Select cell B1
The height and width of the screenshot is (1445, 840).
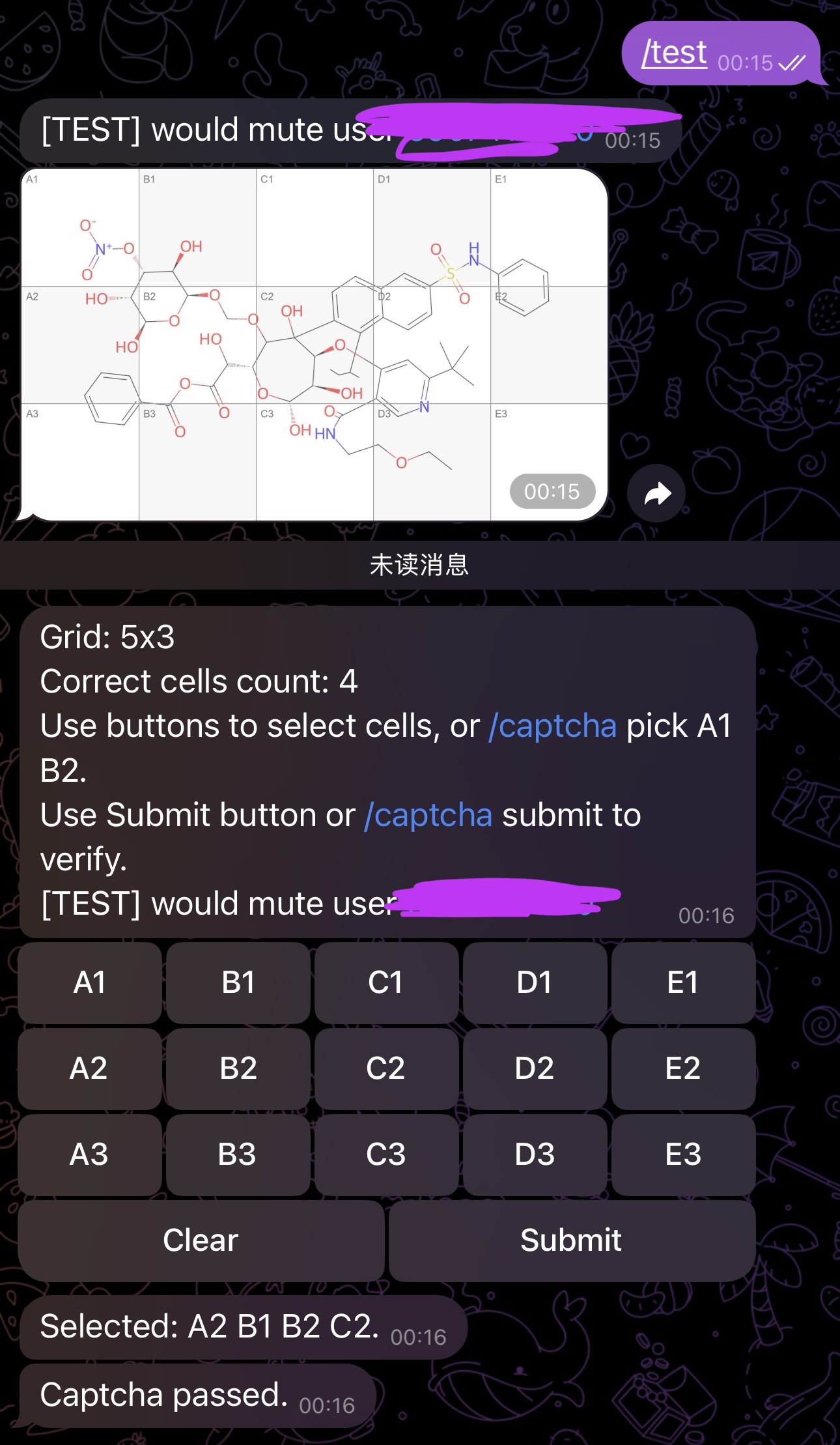238,982
